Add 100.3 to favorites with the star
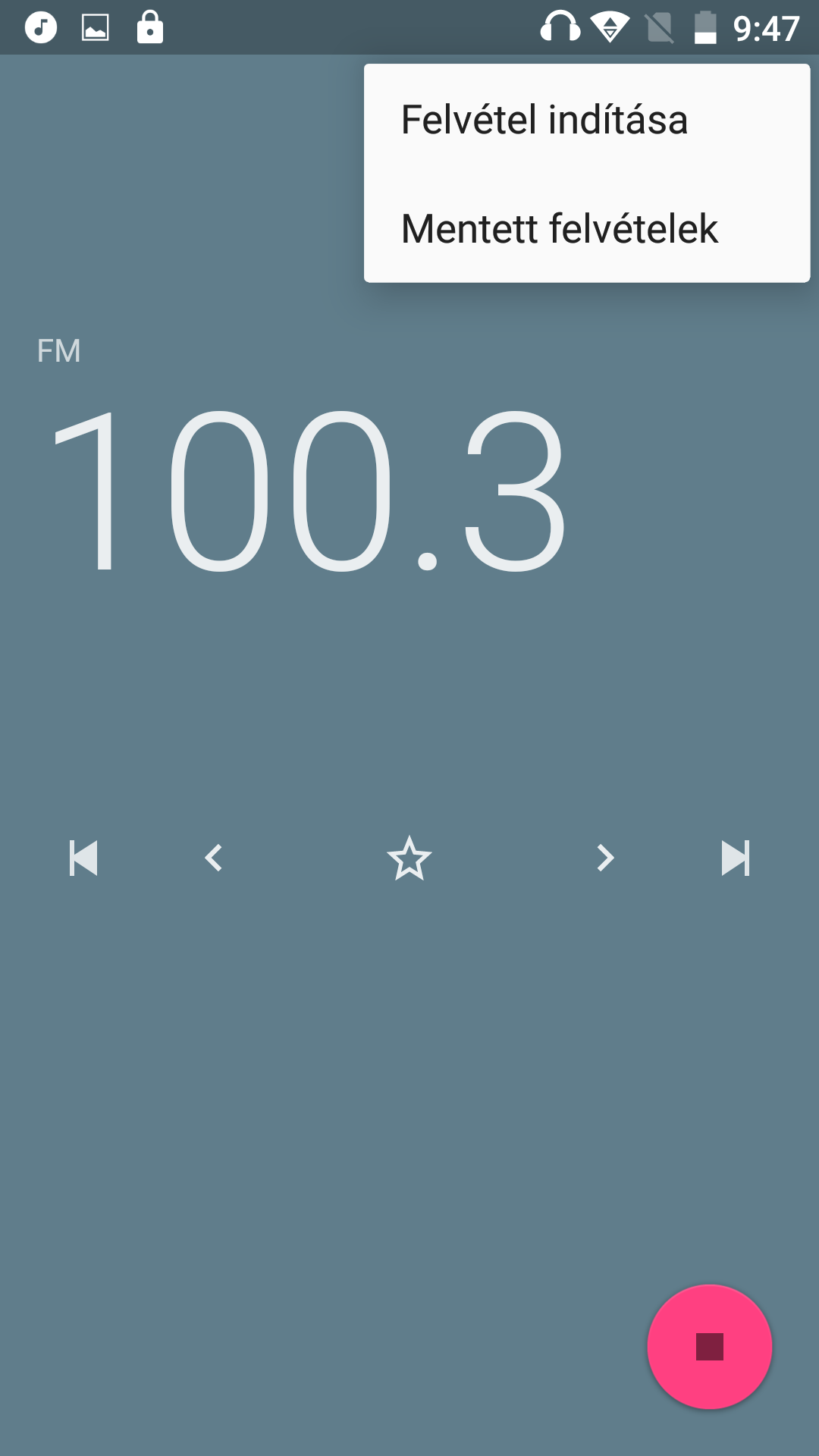This screenshot has width=819, height=1456. coord(409,858)
